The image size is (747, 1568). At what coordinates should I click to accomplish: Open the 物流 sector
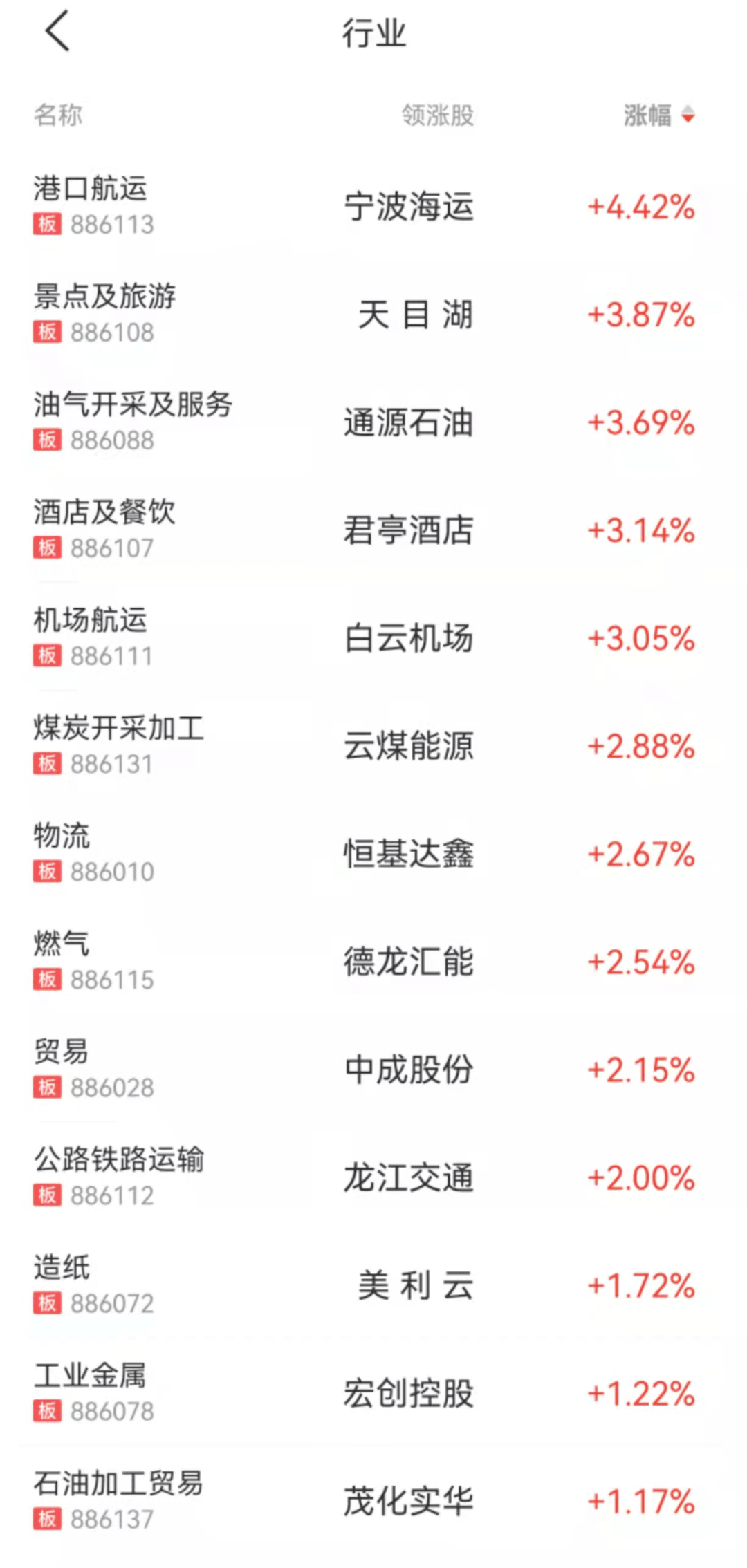[373, 853]
